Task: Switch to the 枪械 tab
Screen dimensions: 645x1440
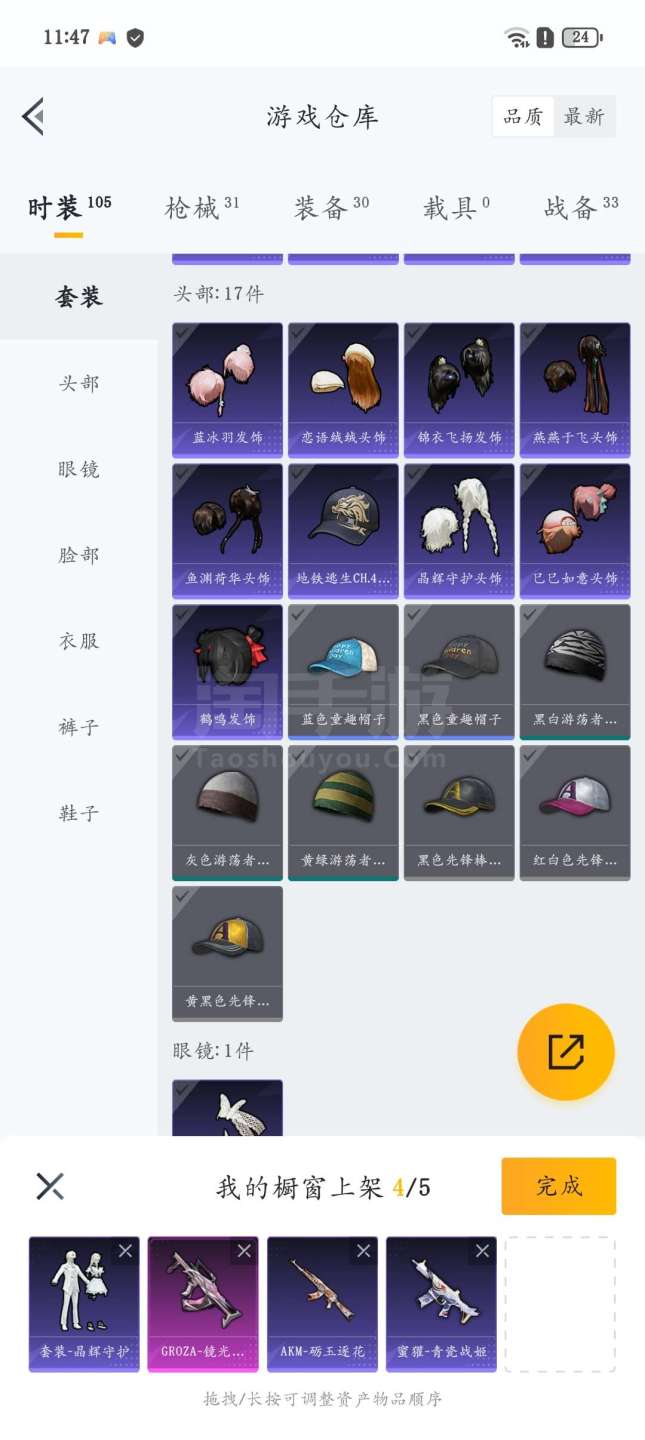Action: coord(201,207)
